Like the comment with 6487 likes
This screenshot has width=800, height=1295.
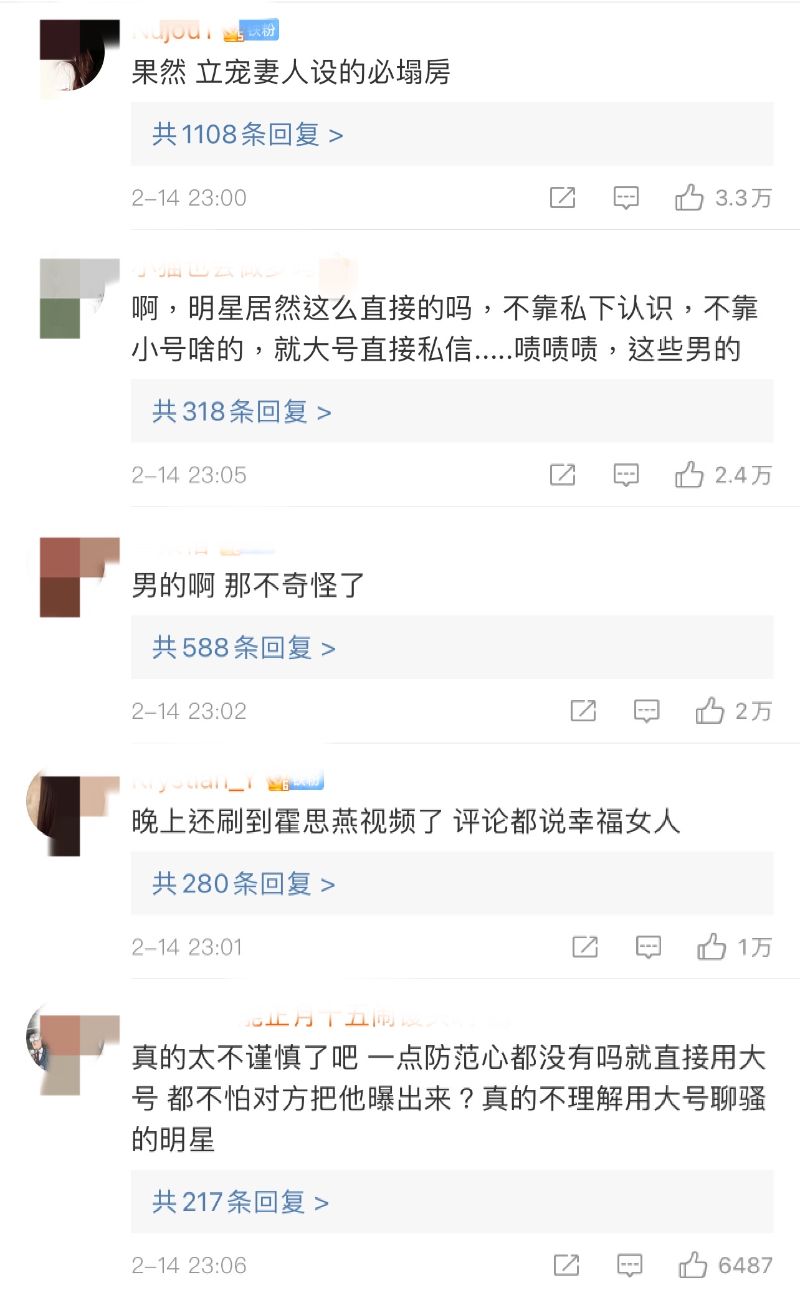point(693,1265)
